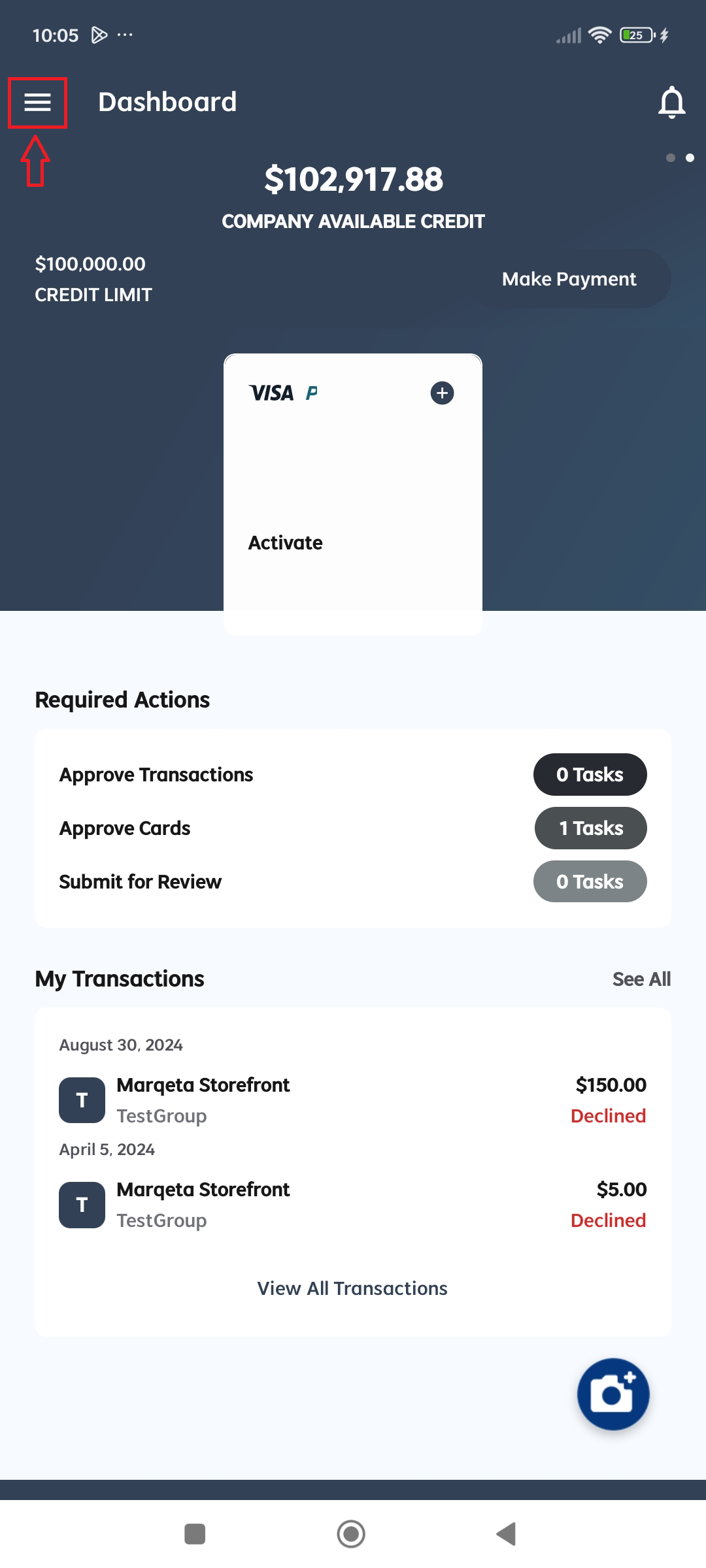Open Approve Cards 1 Tasks
This screenshot has width=706, height=1568.
[x=590, y=828]
